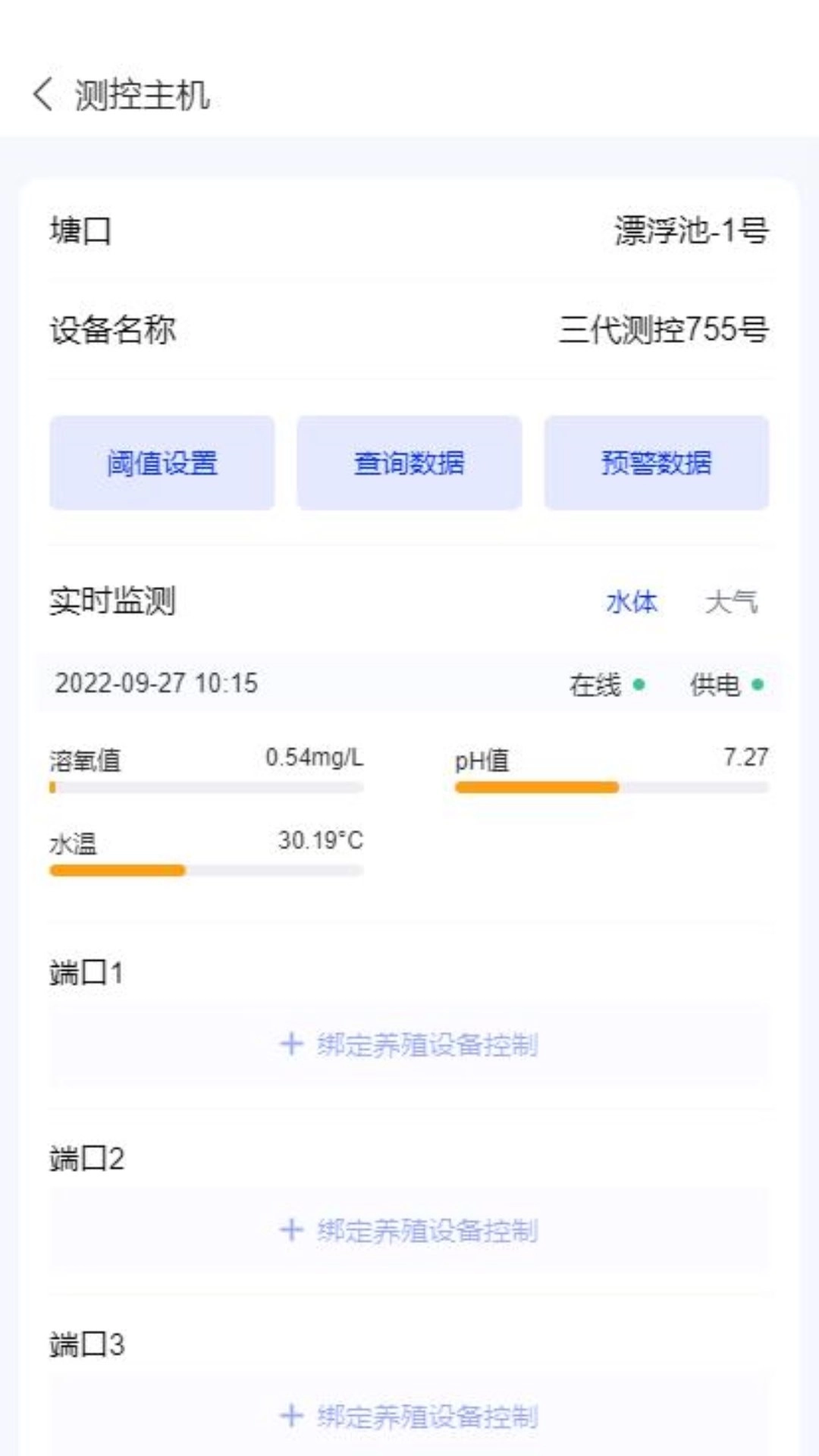
Task: Toggle the 在线 online status
Action: [x=598, y=683]
